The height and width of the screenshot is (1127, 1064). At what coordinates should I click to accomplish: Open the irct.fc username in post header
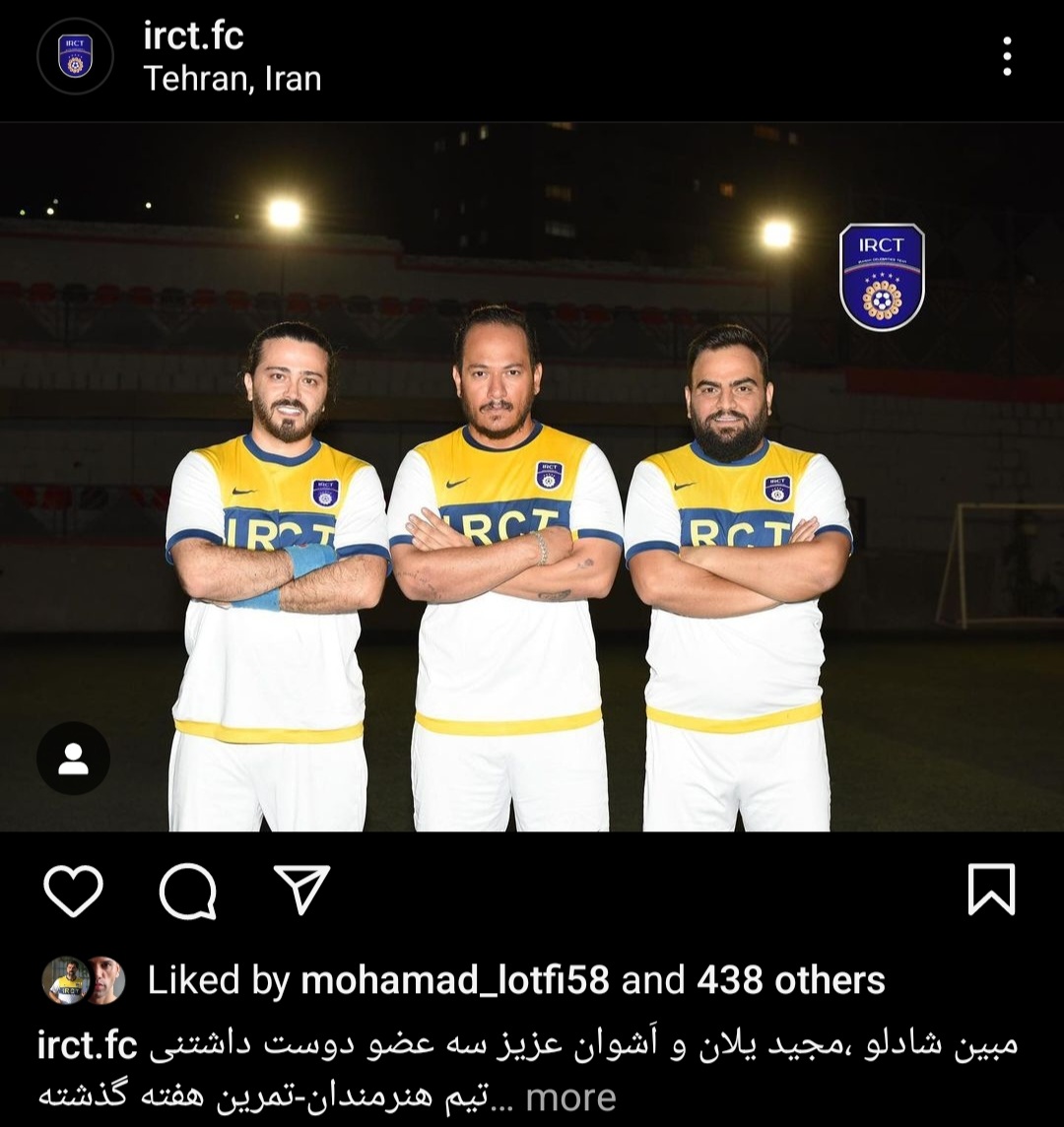coord(193,36)
